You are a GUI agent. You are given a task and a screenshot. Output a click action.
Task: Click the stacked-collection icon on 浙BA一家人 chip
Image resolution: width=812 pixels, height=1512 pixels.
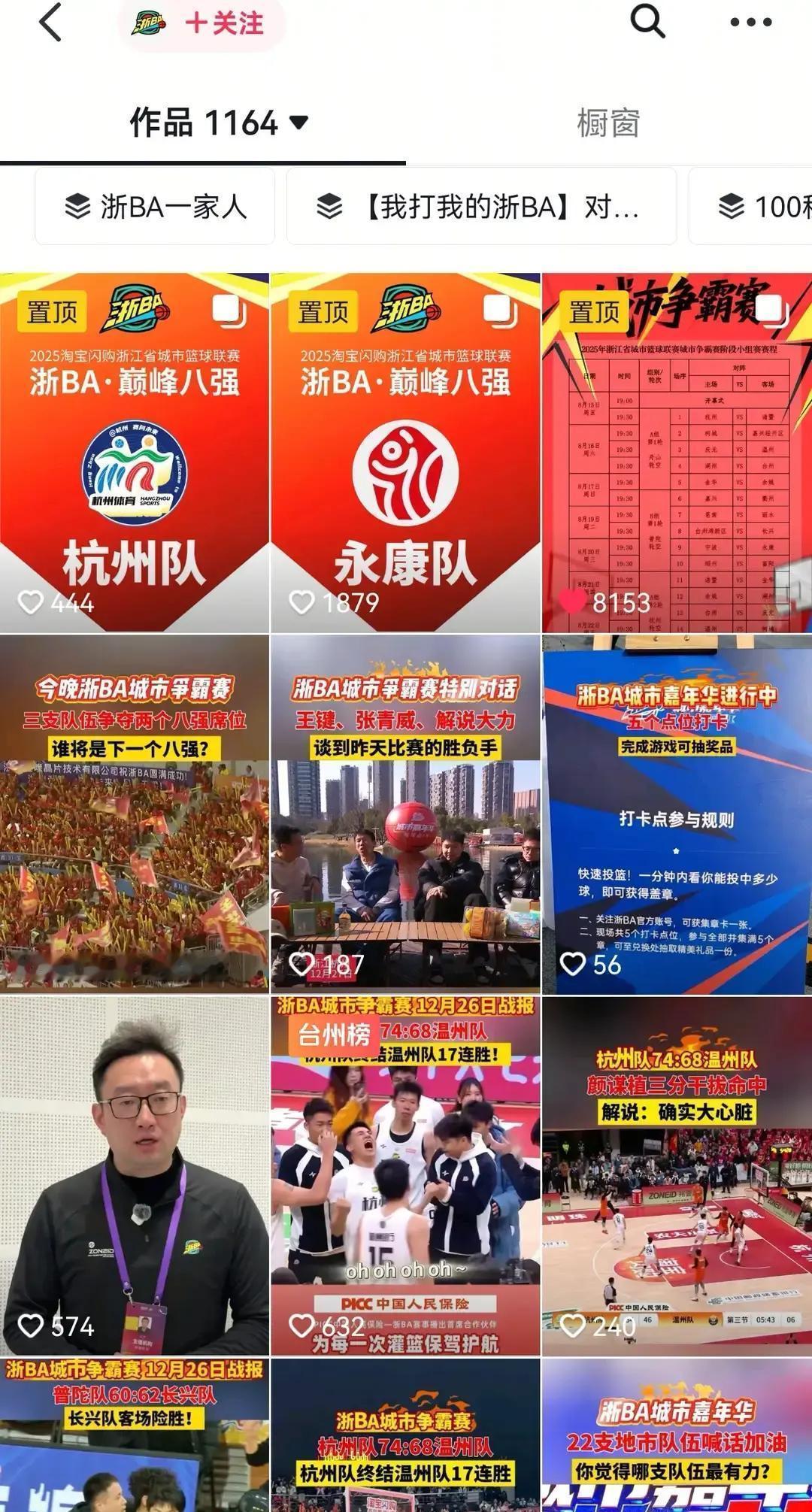click(75, 208)
